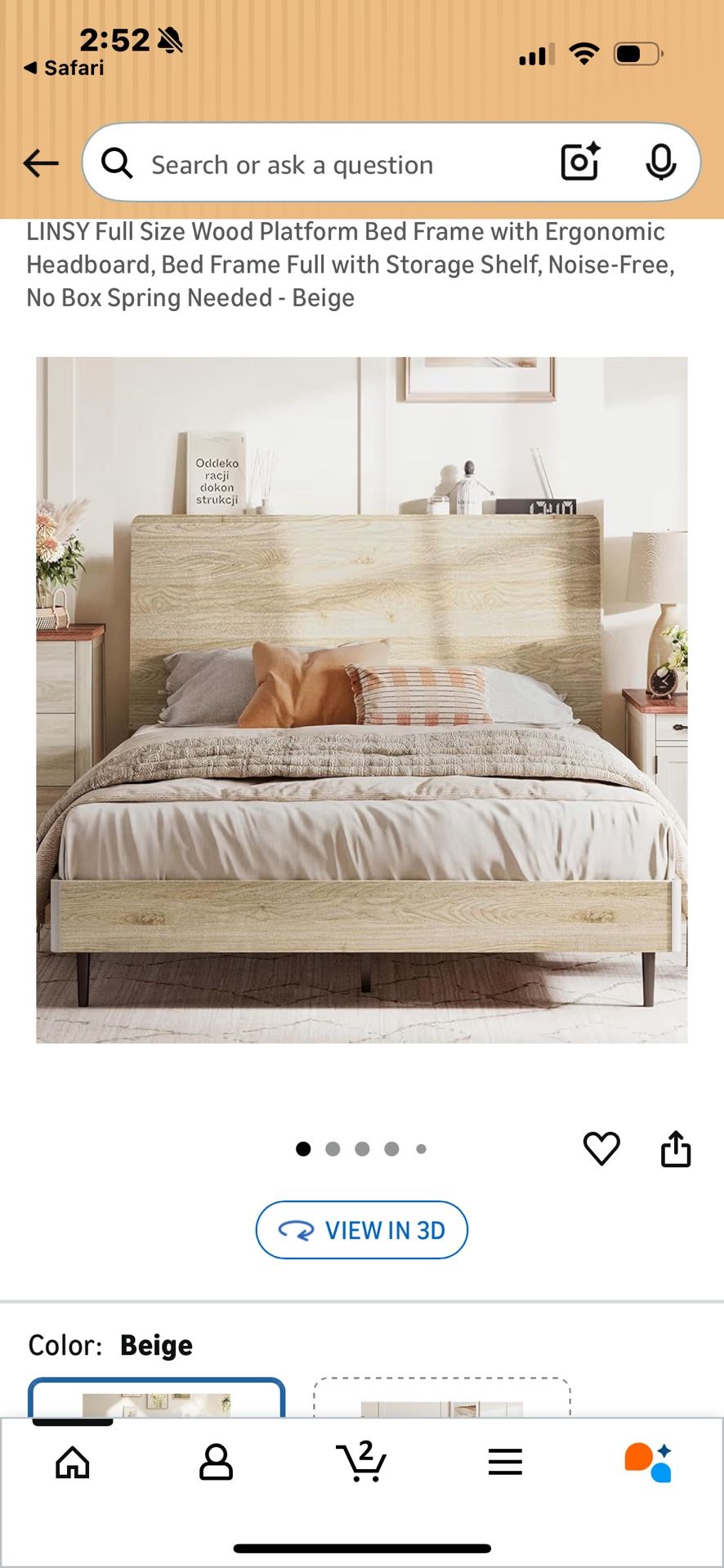Switch to the Home tab
The width and height of the screenshot is (724, 1568).
click(73, 1462)
